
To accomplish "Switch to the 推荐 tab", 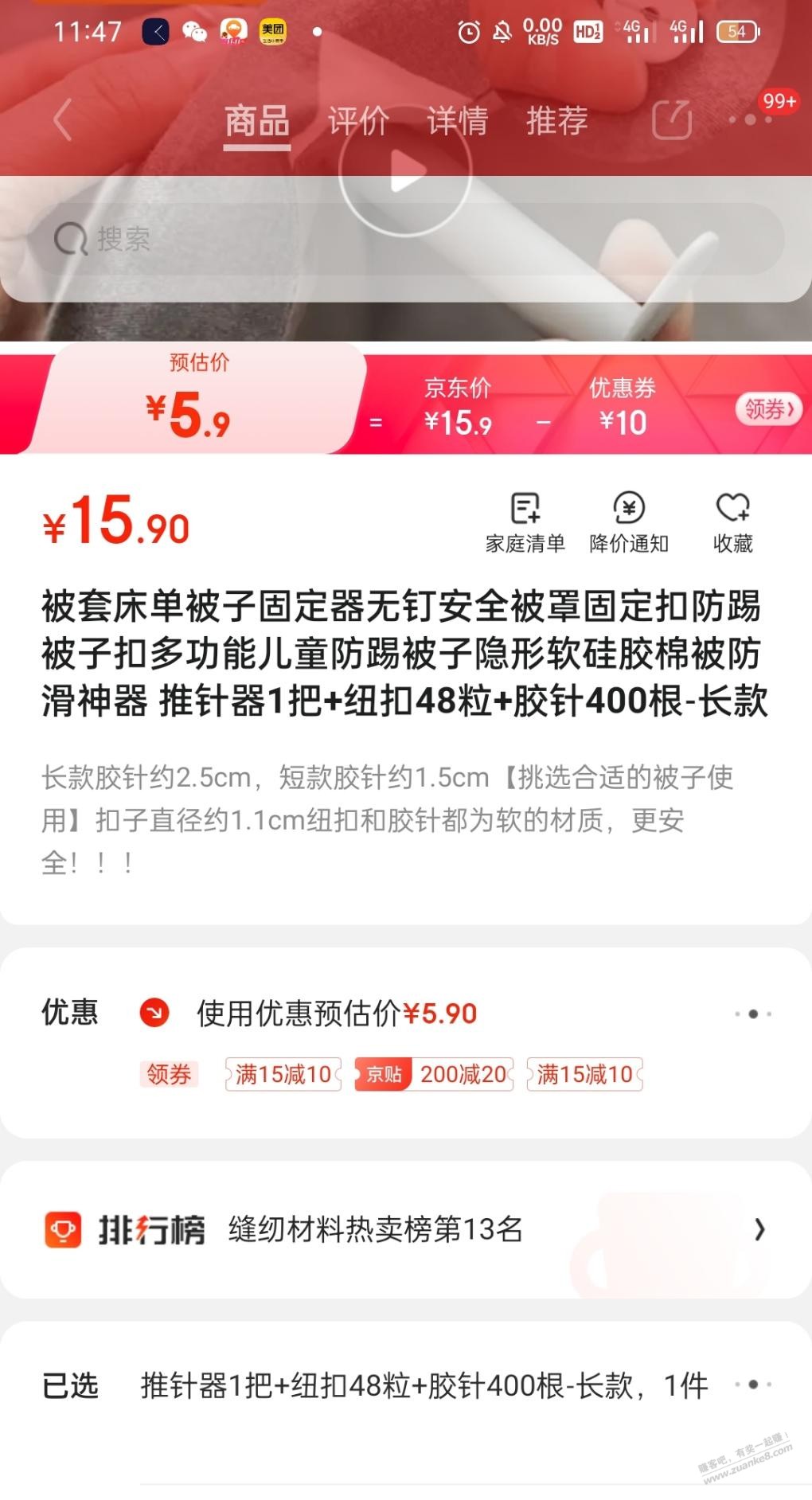I will point(556,121).
